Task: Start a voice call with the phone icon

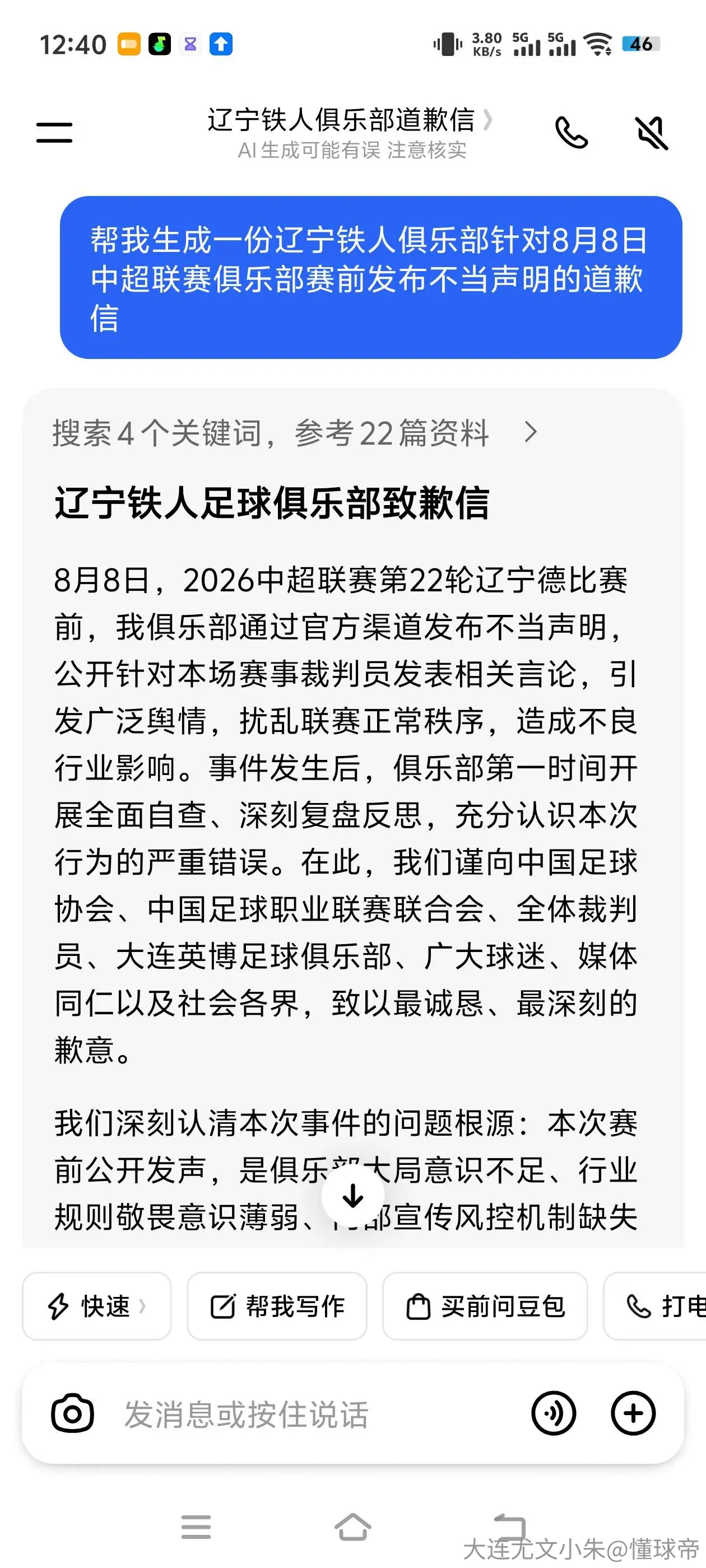Action: pyautogui.click(x=572, y=133)
